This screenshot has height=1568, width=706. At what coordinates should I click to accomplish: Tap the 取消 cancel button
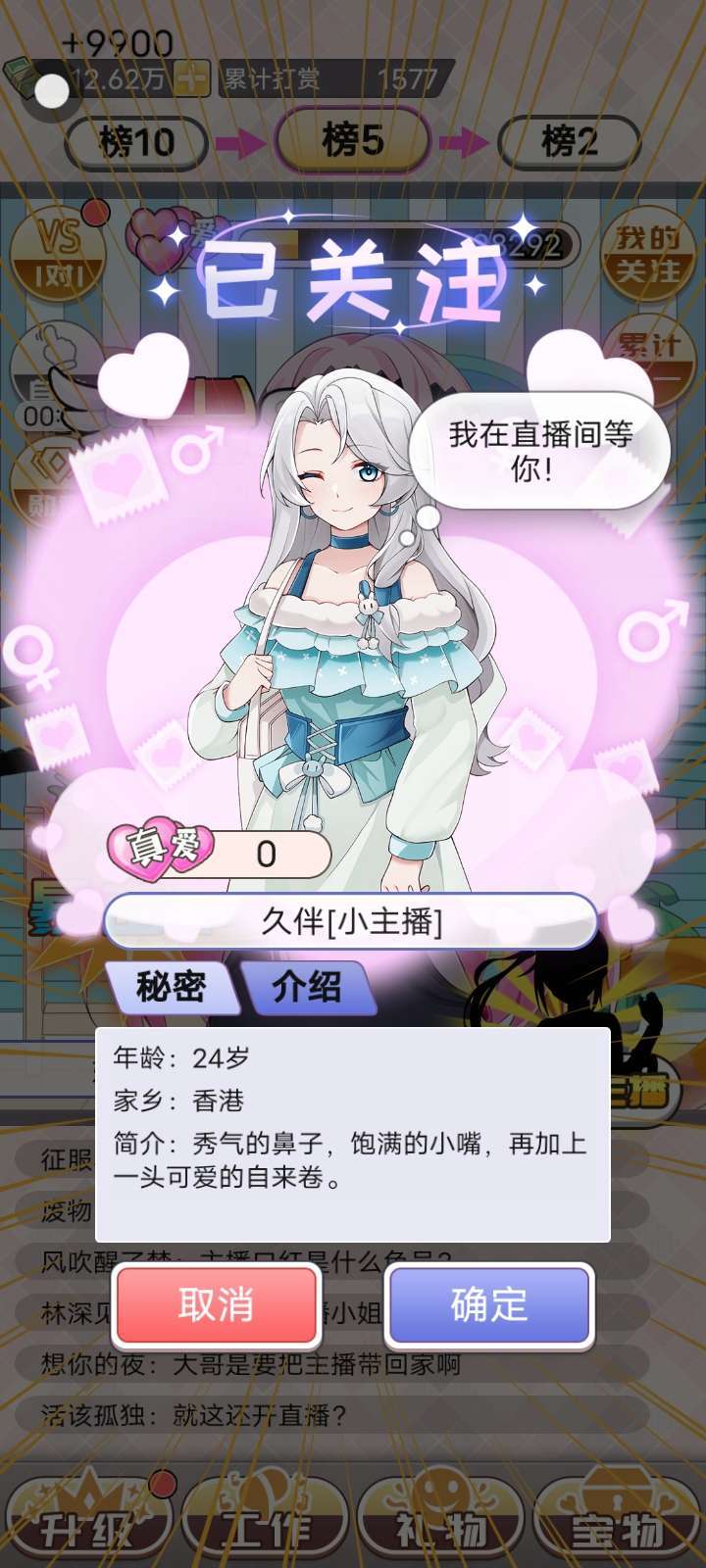pos(217,1304)
